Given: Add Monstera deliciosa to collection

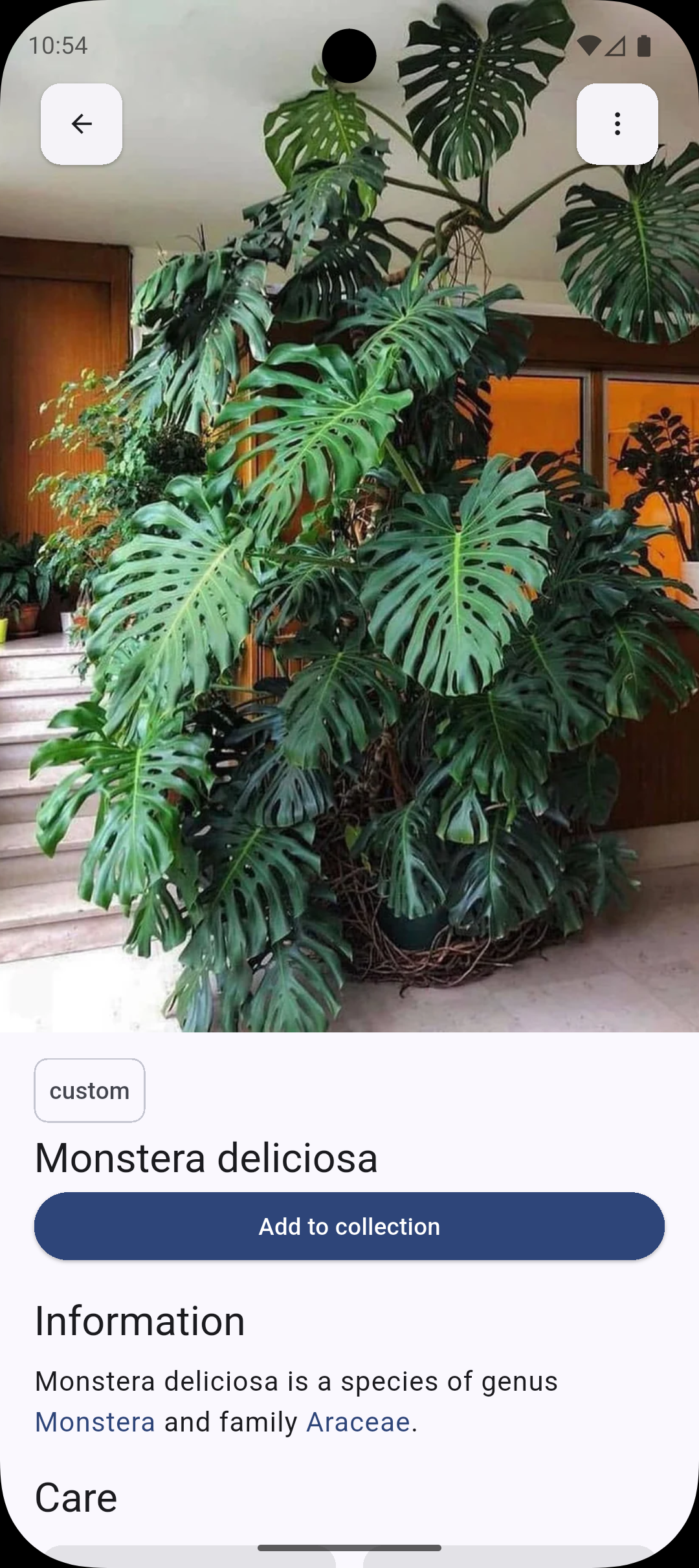Looking at the screenshot, I should pos(349,1226).
